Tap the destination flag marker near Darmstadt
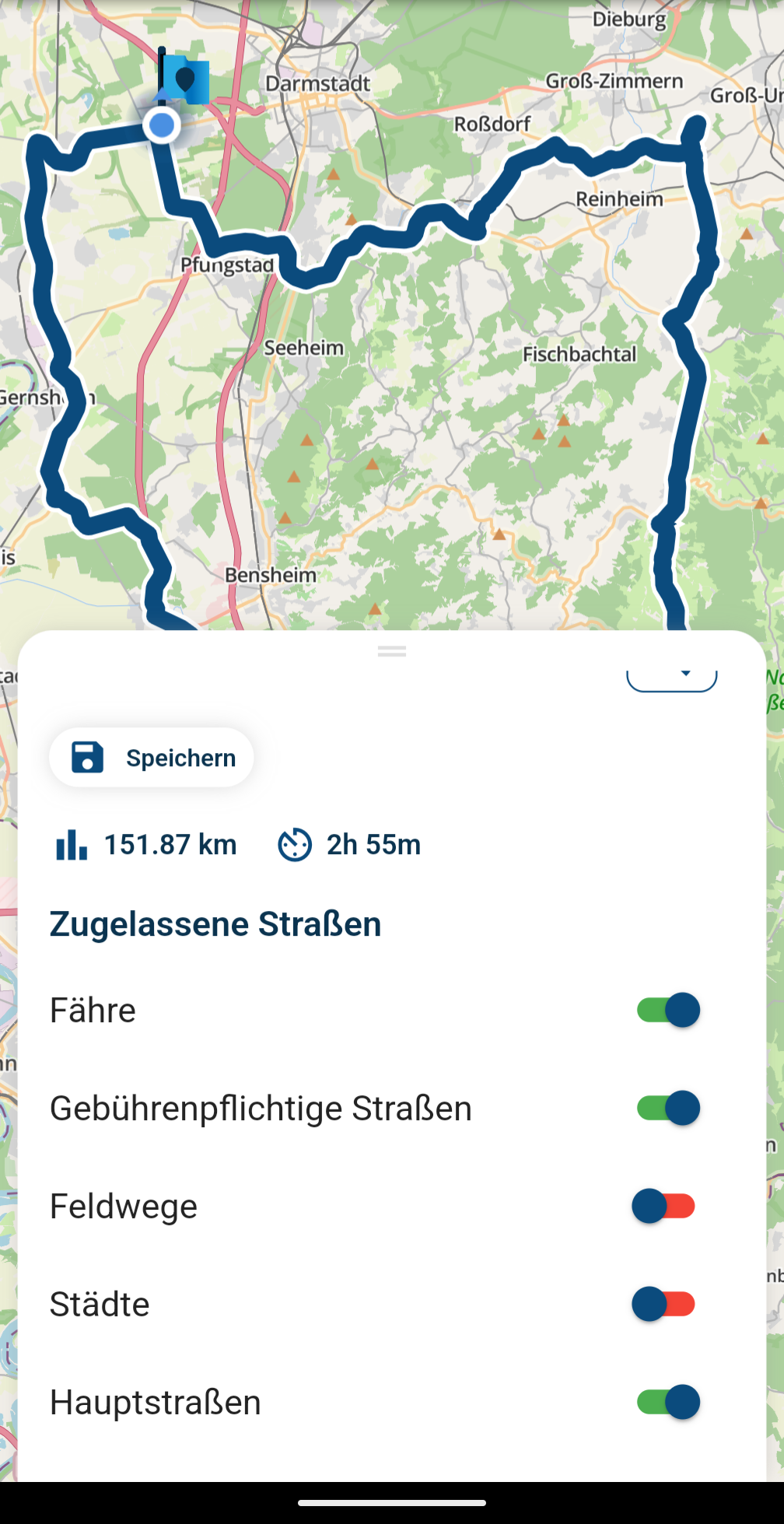Viewport: 784px width, 1524px height. [184, 79]
